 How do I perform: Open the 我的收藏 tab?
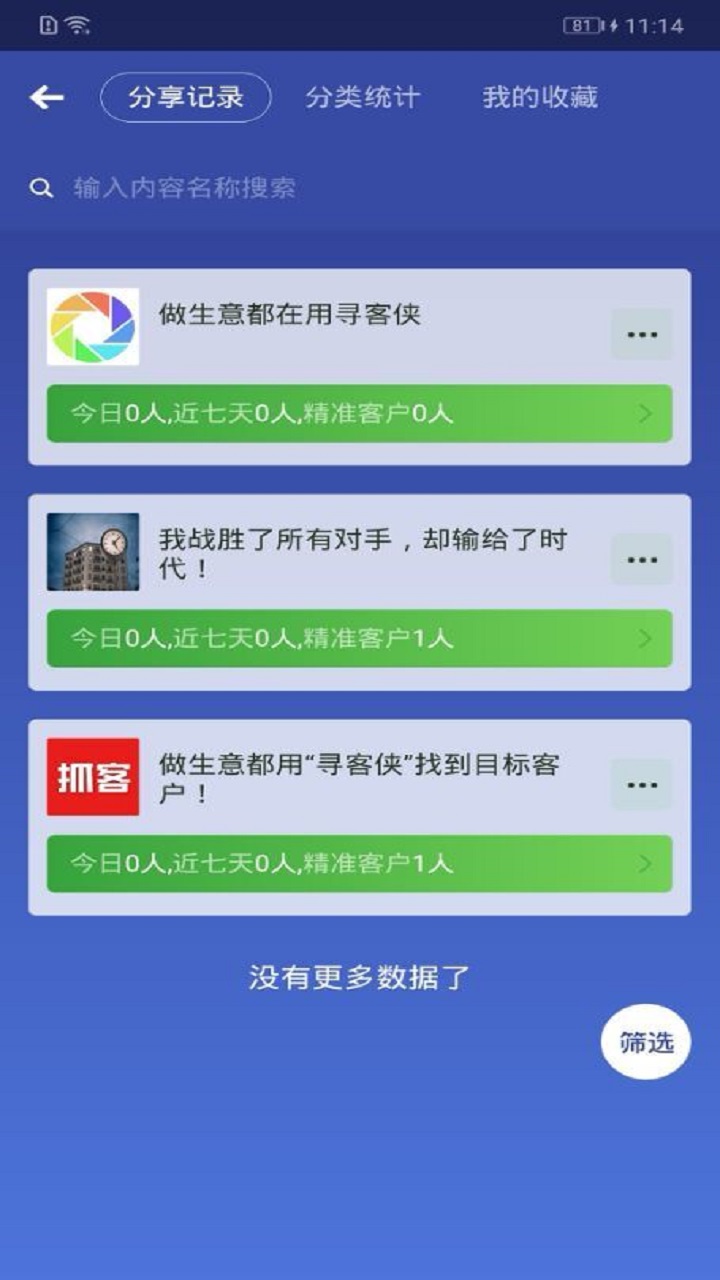(x=540, y=97)
